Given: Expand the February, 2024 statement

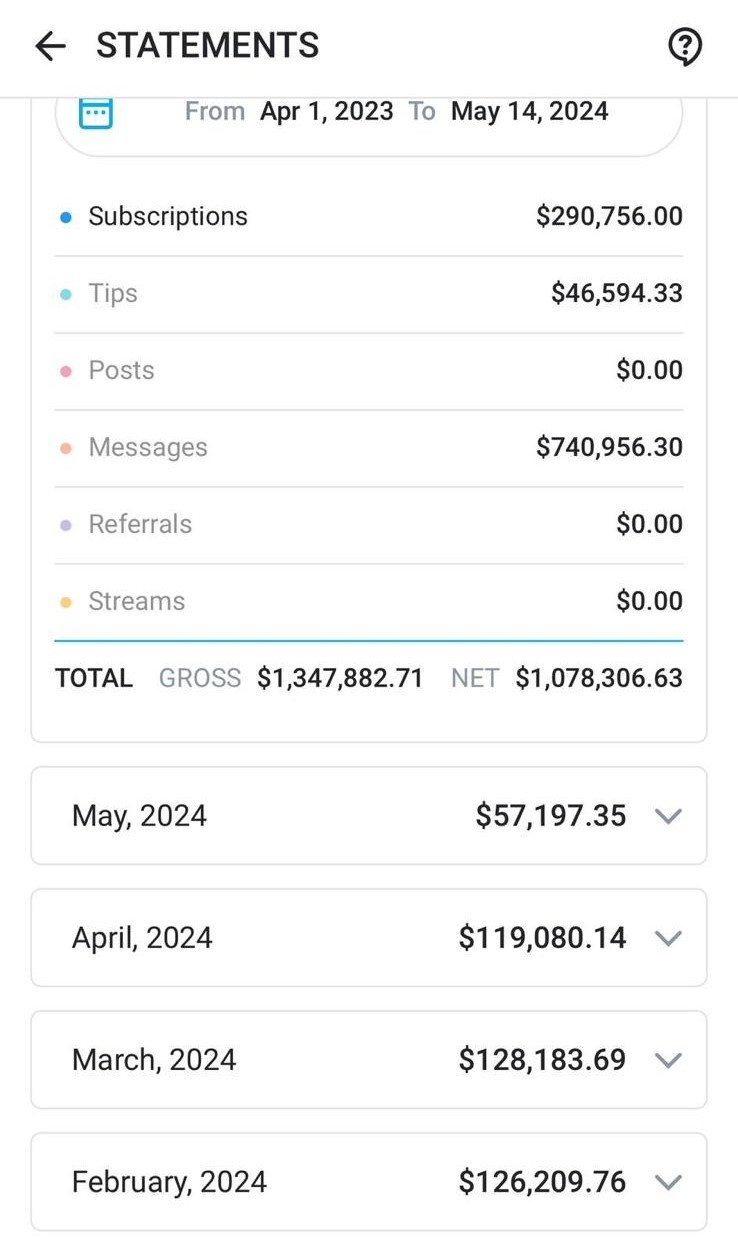Looking at the screenshot, I should 369,1182.
